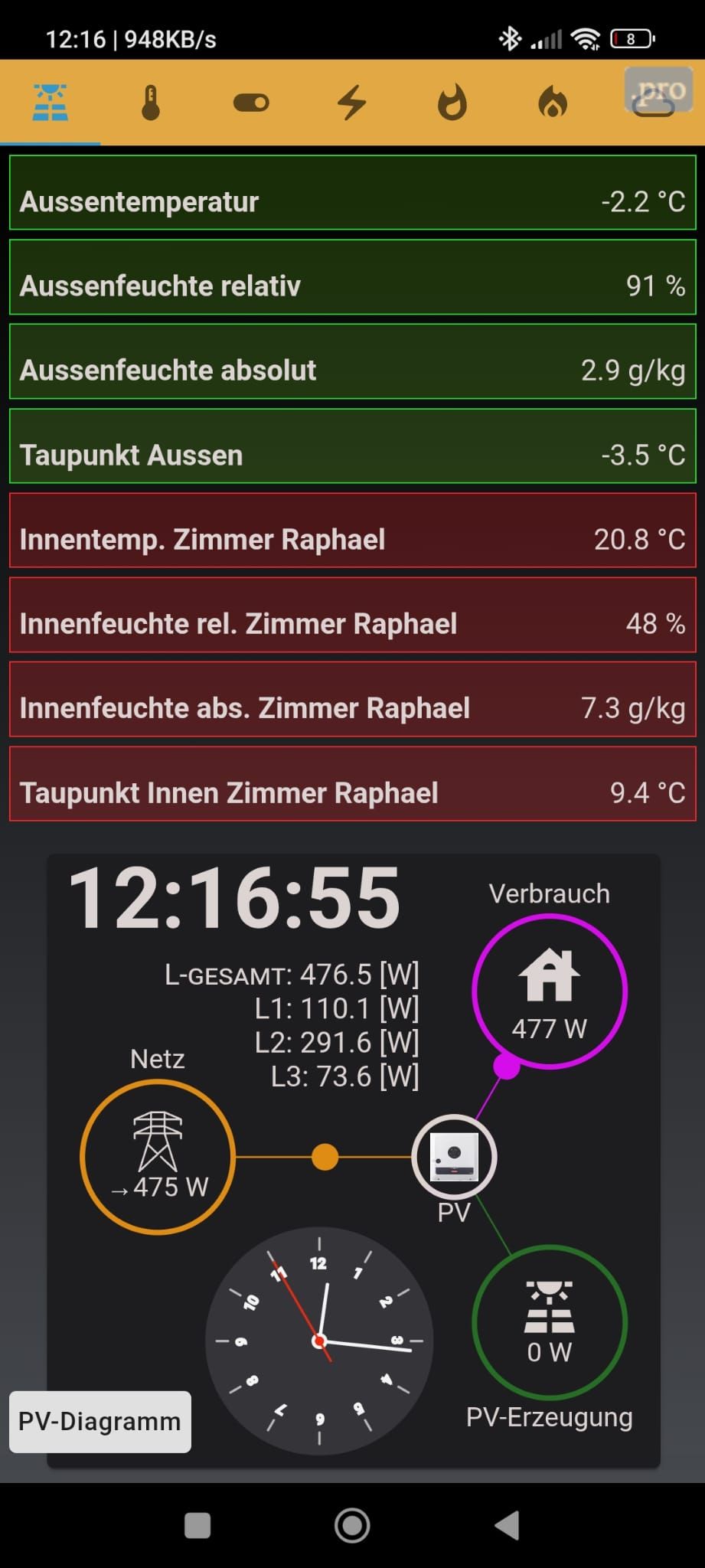Switch to the lightning bolt tab
Screen dimensions: 705x1568
point(351,103)
